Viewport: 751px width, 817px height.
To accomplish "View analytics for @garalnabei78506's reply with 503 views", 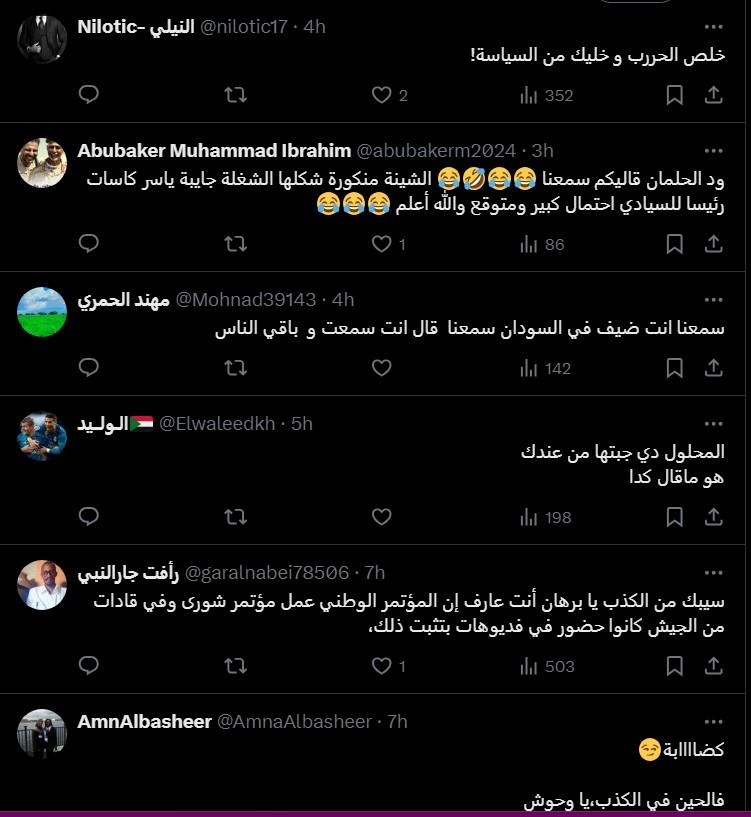I will pos(546,665).
